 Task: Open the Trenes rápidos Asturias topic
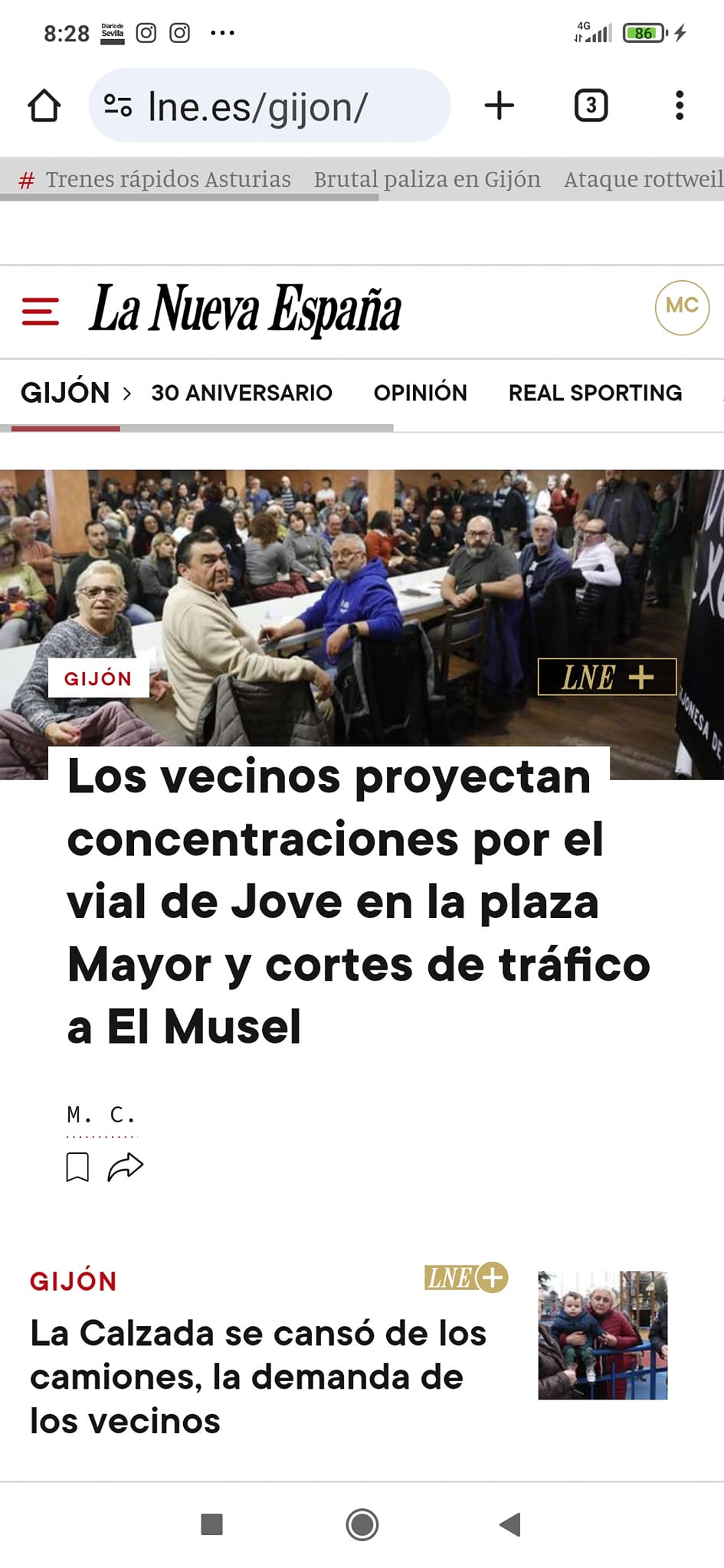[x=168, y=179]
